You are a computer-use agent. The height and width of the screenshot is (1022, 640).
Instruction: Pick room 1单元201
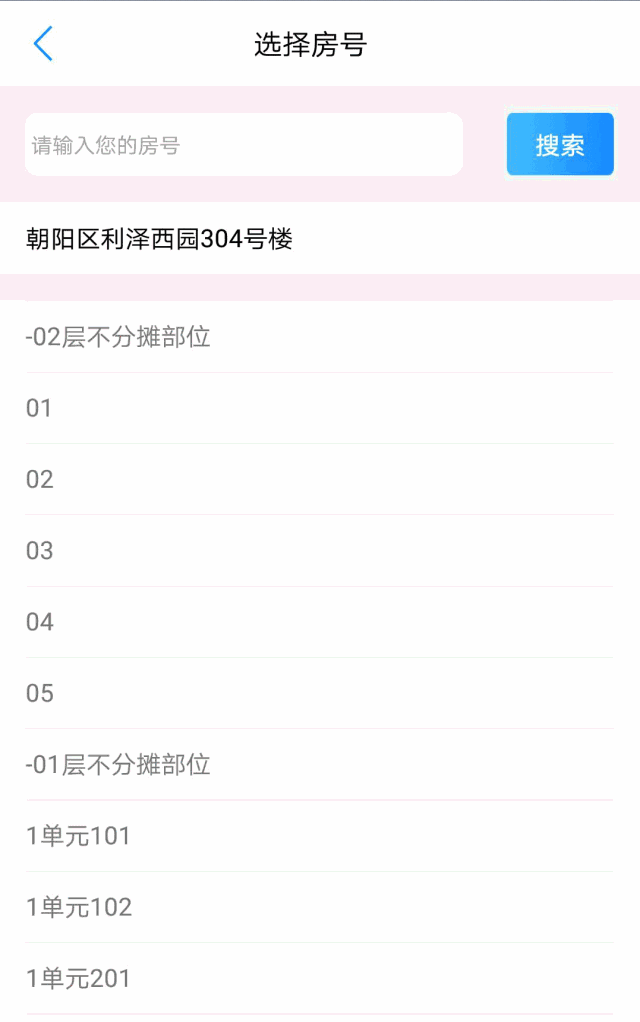318,978
